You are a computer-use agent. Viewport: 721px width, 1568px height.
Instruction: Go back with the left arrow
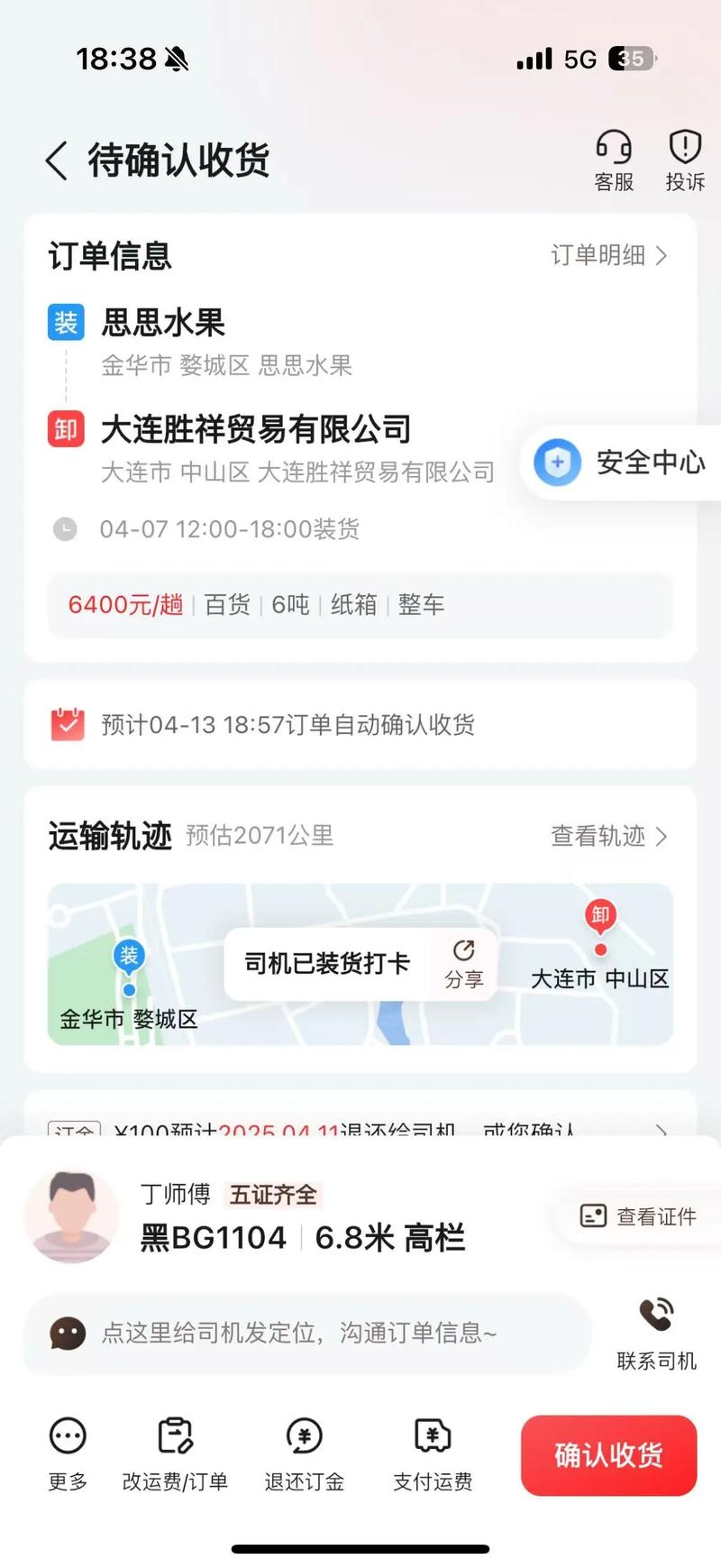pyautogui.click(x=55, y=159)
